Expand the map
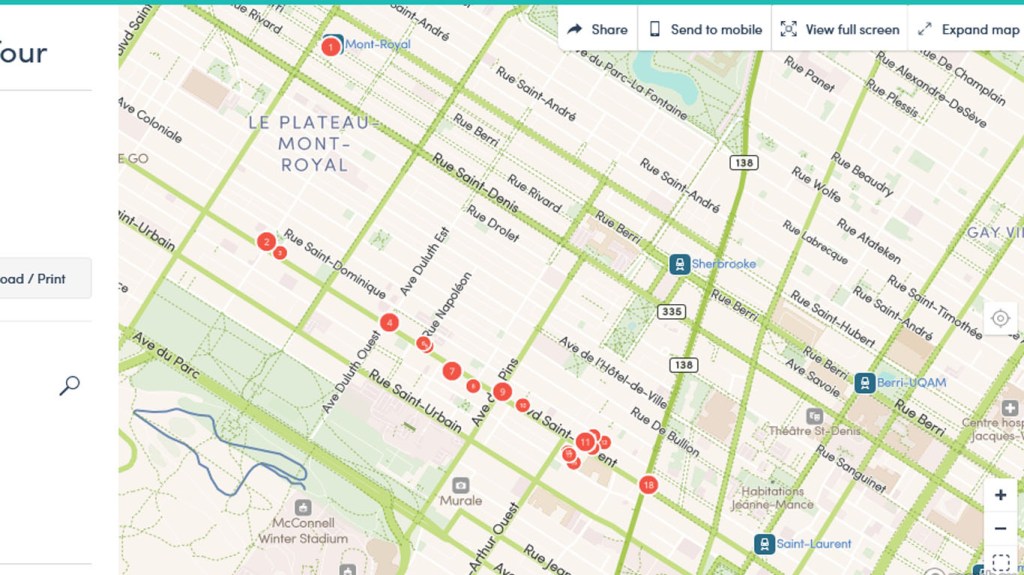This screenshot has height=575, width=1024. pyautogui.click(x=968, y=29)
